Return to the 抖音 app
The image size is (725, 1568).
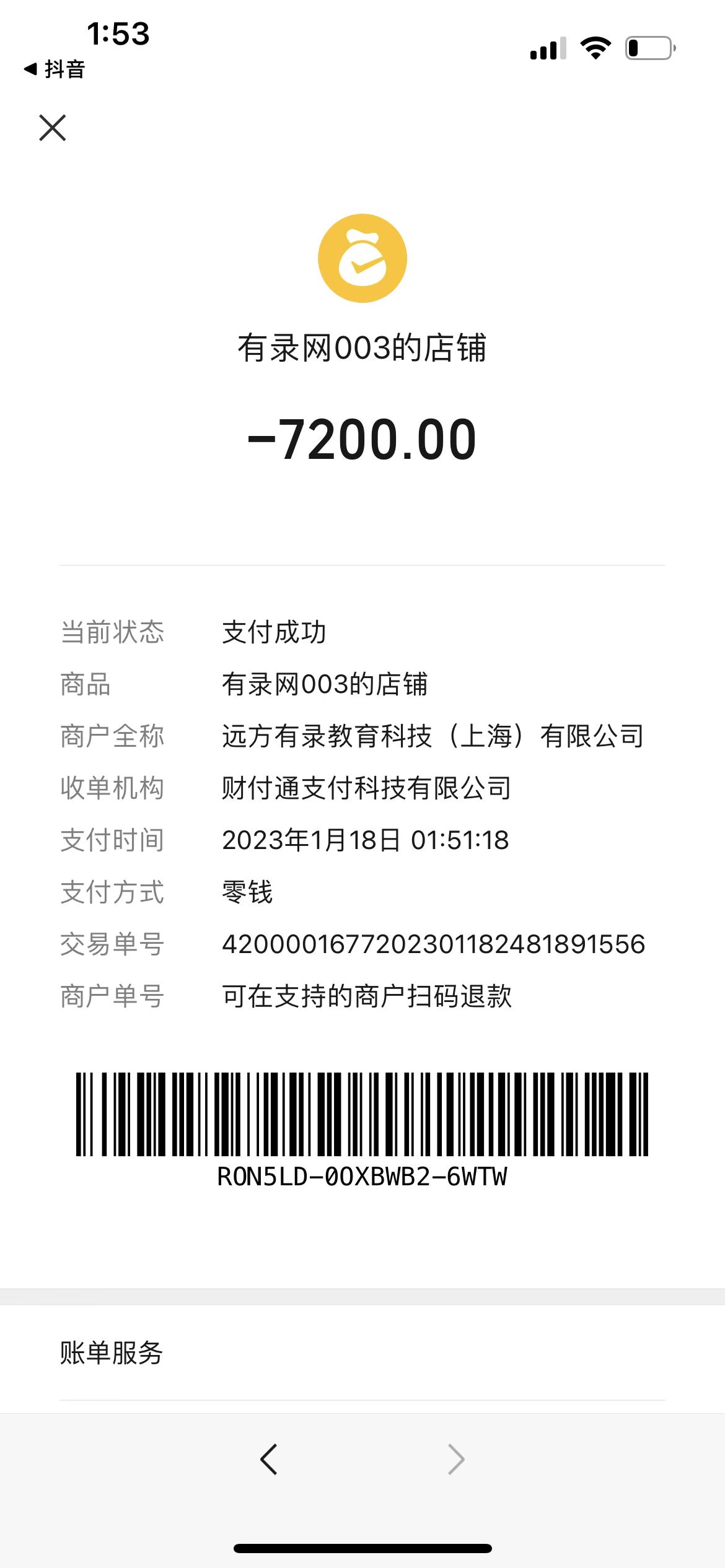(x=55, y=69)
